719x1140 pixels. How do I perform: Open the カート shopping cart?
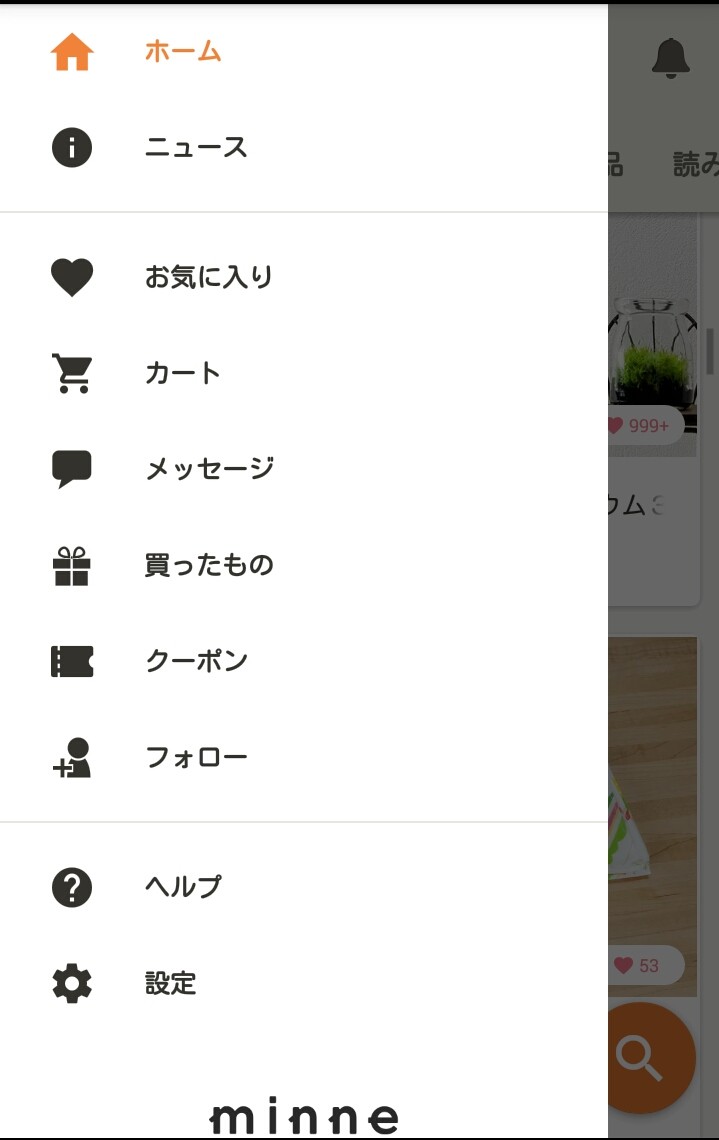[x=183, y=373]
